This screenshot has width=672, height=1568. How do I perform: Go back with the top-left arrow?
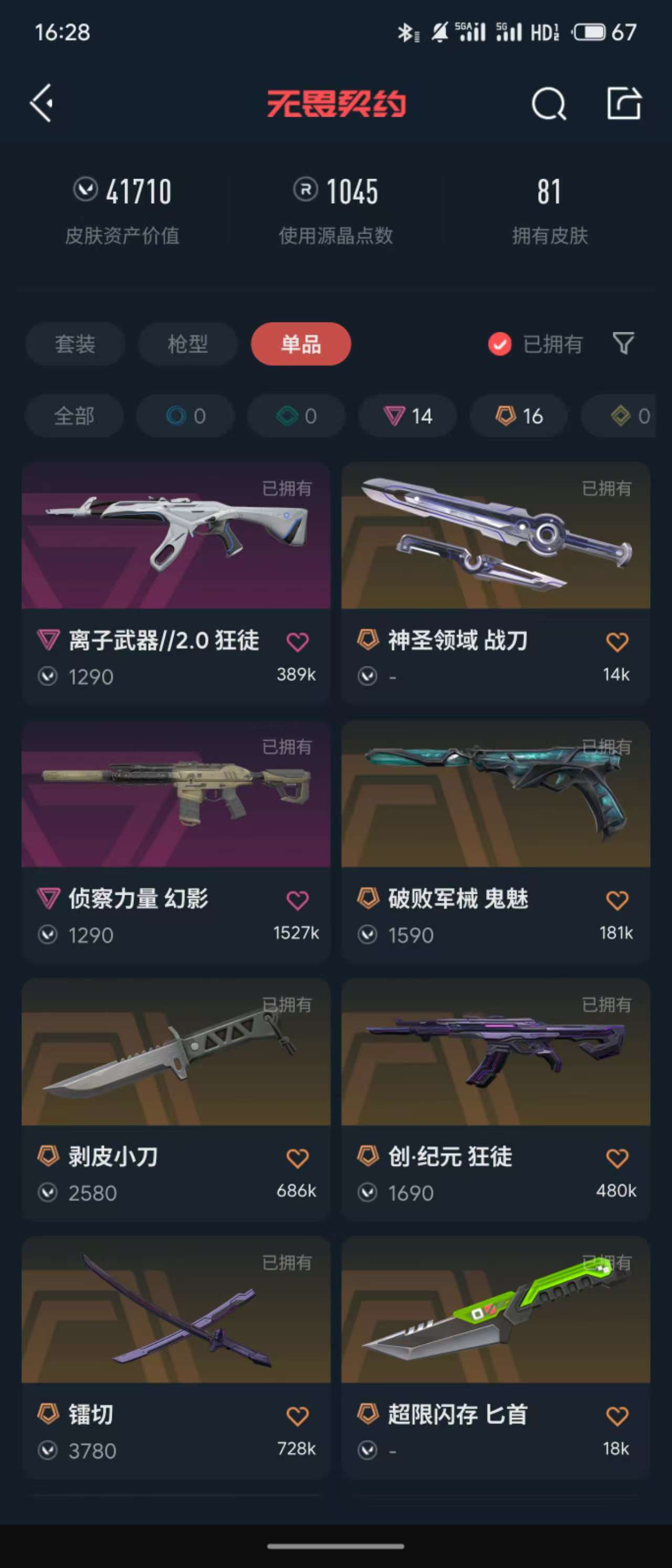[x=42, y=103]
